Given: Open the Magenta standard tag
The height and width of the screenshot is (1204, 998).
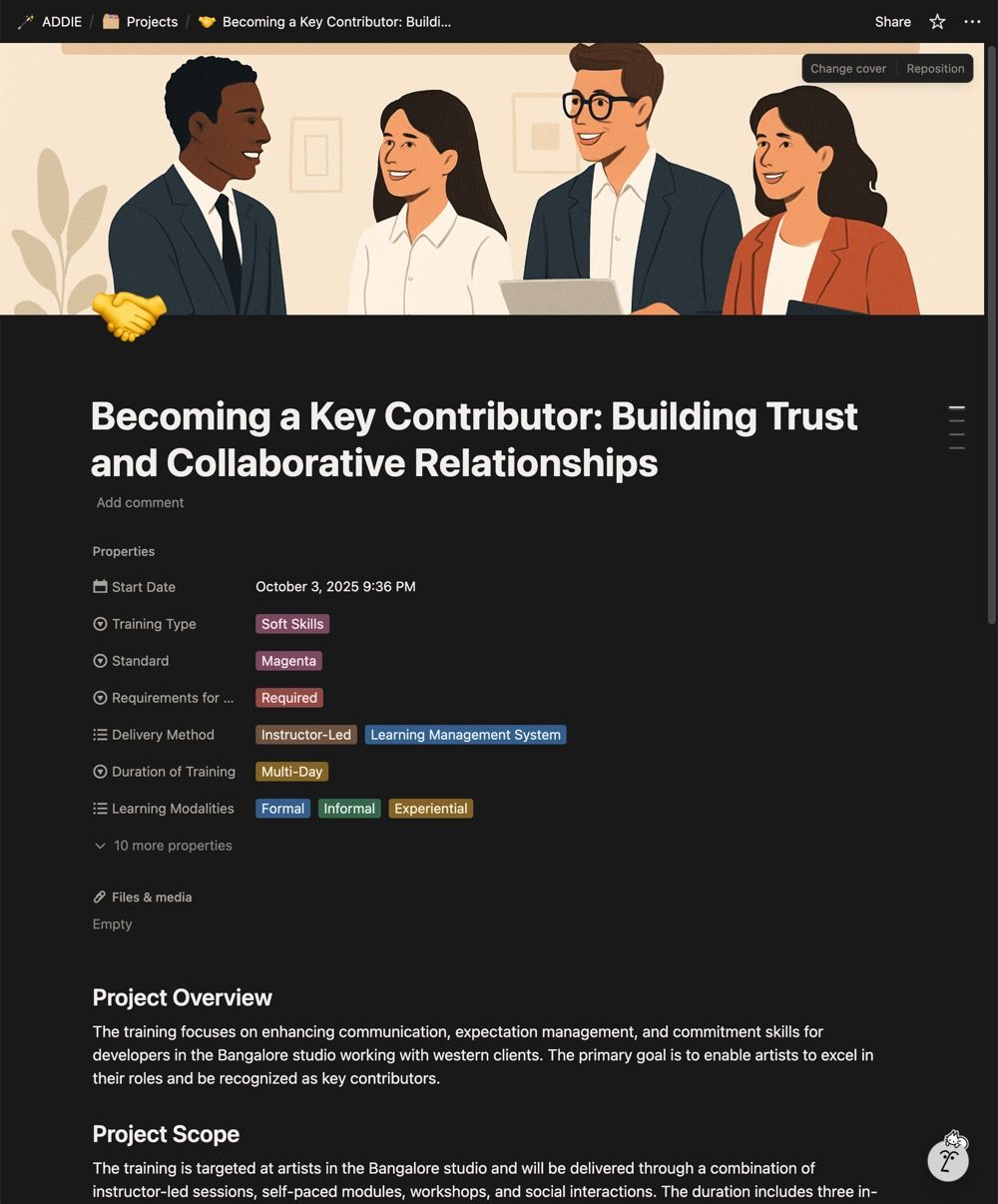Looking at the screenshot, I should pos(288,660).
